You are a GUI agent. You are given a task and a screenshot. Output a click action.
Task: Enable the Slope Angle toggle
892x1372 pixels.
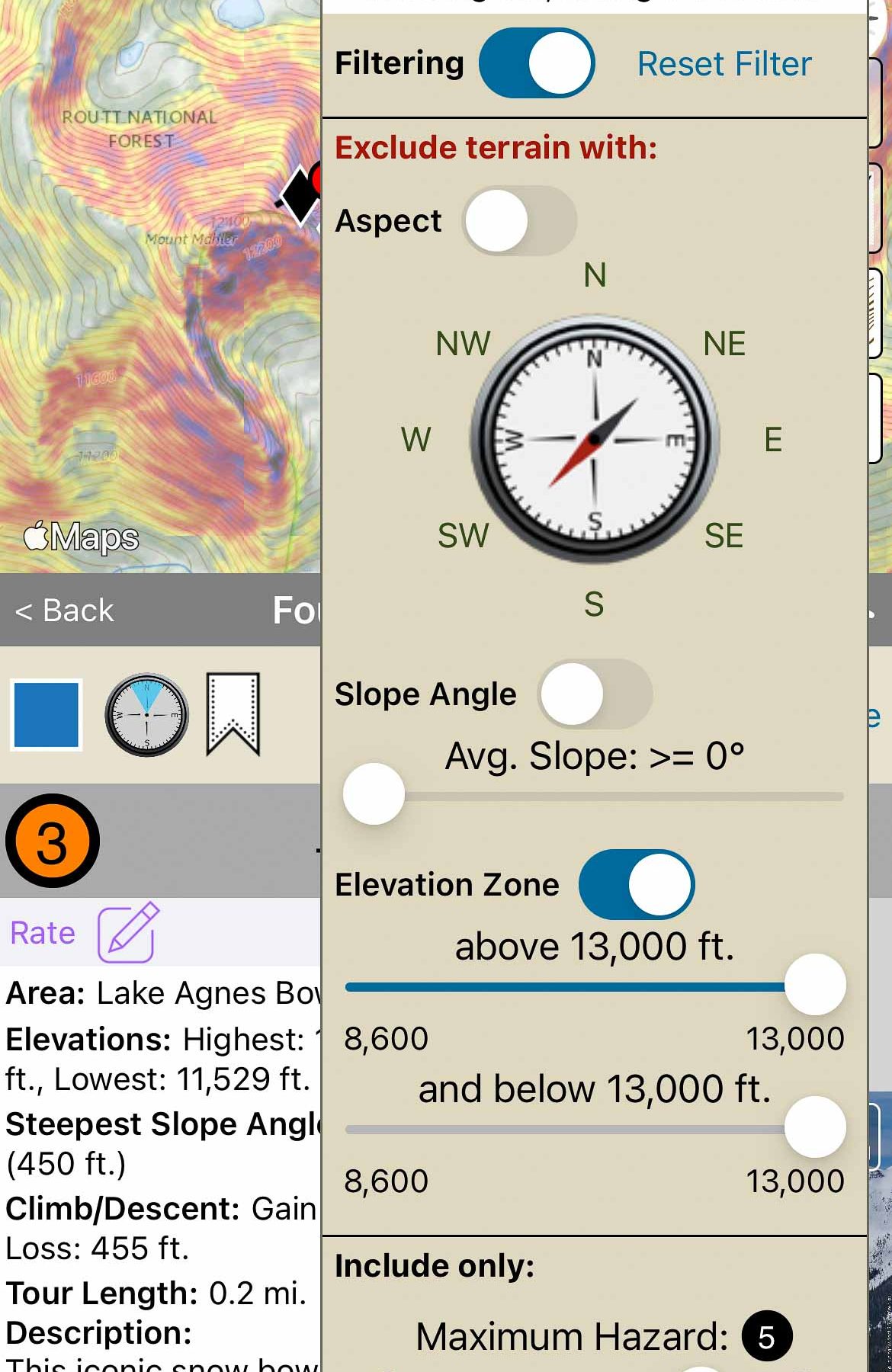[595, 694]
